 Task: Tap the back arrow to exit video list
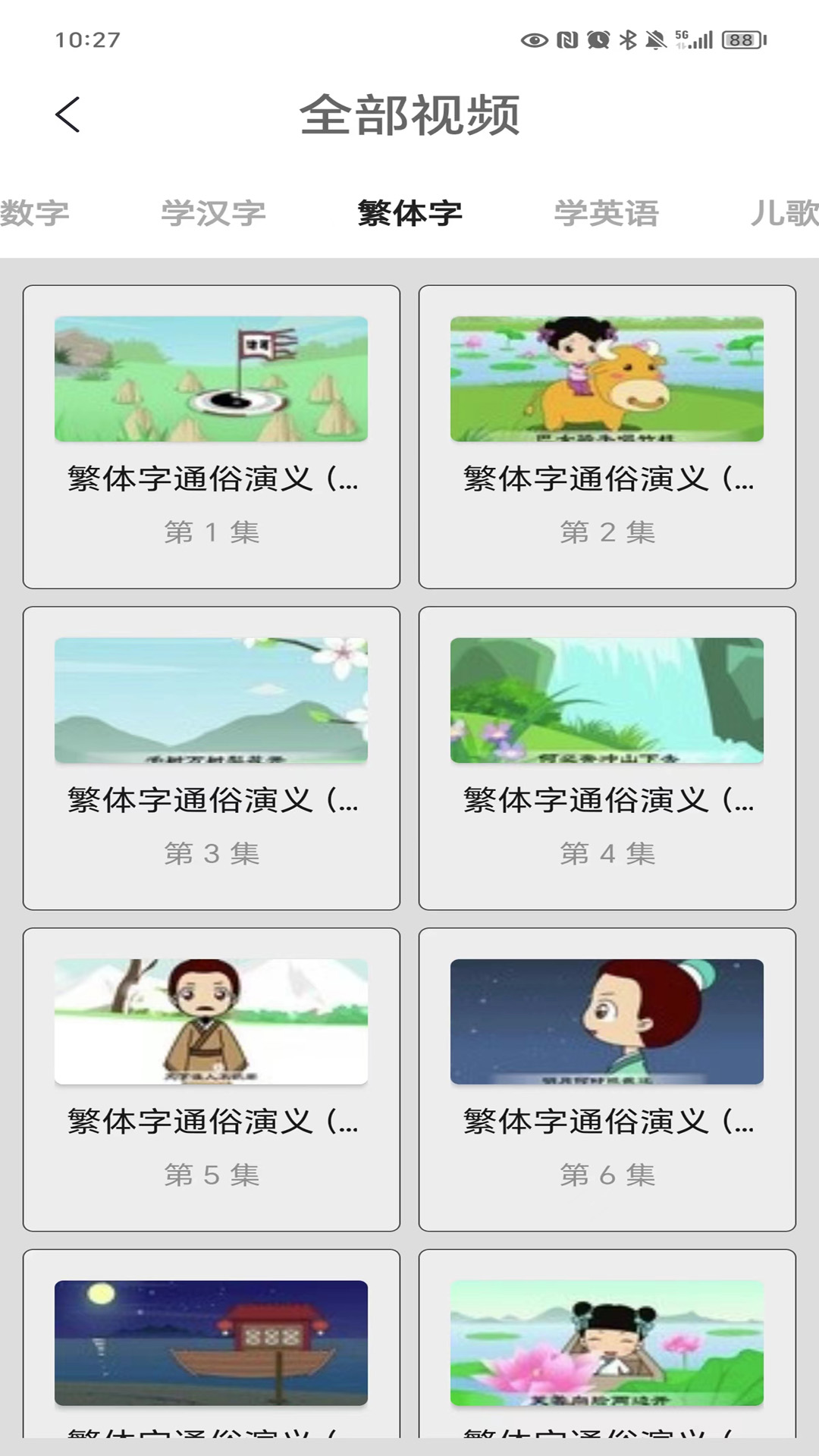[x=68, y=115]
